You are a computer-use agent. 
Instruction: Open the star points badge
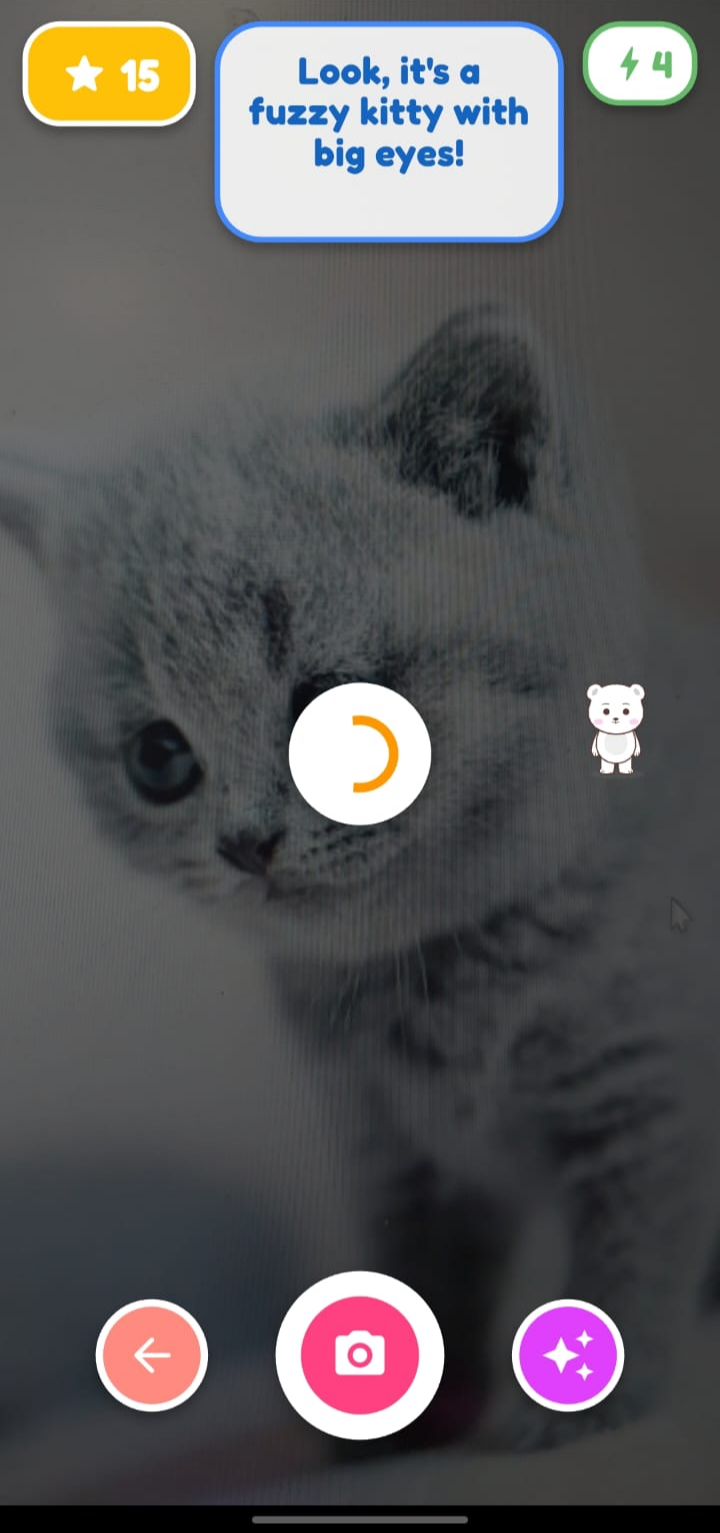click(x=109, y=74)
